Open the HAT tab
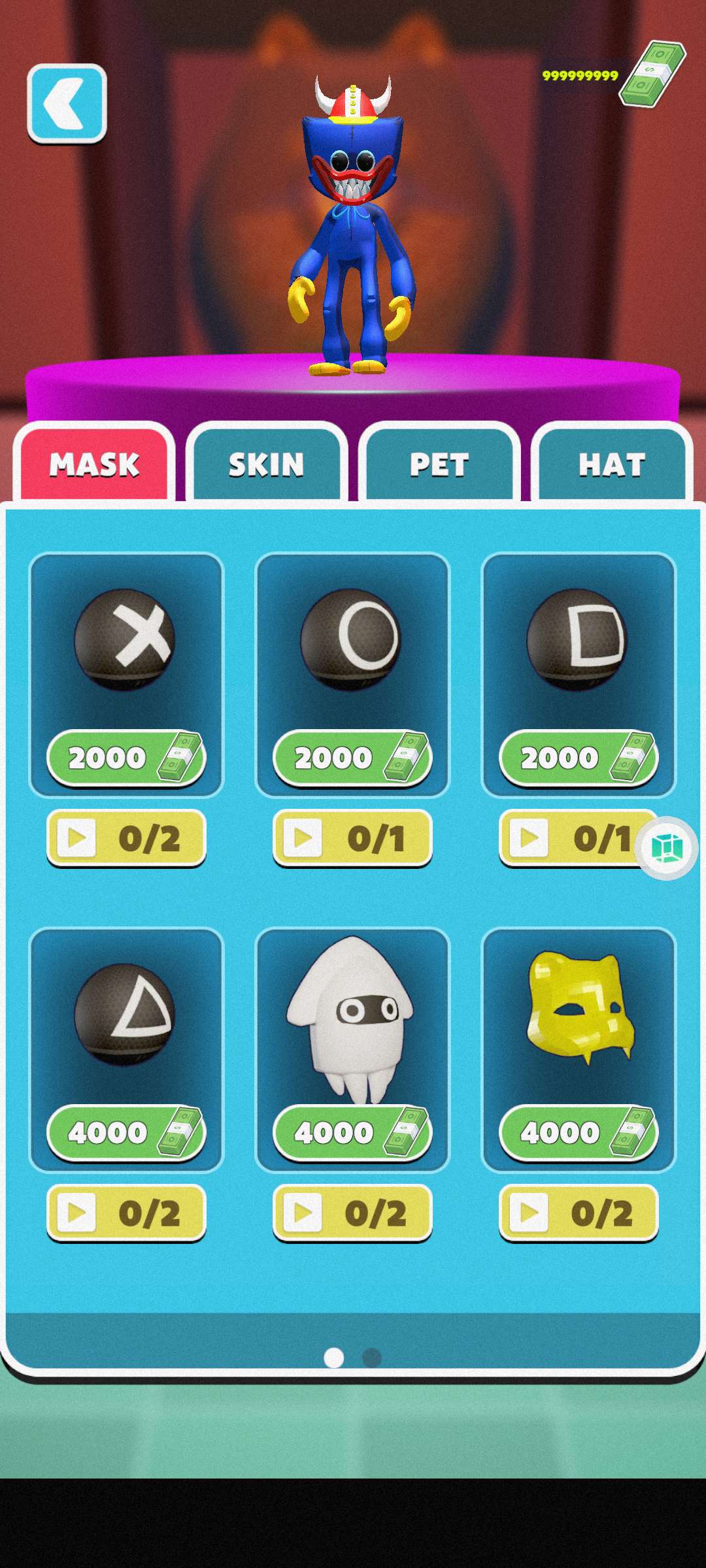The width and height of the screenshot is (706, 1568). (612, 465)
